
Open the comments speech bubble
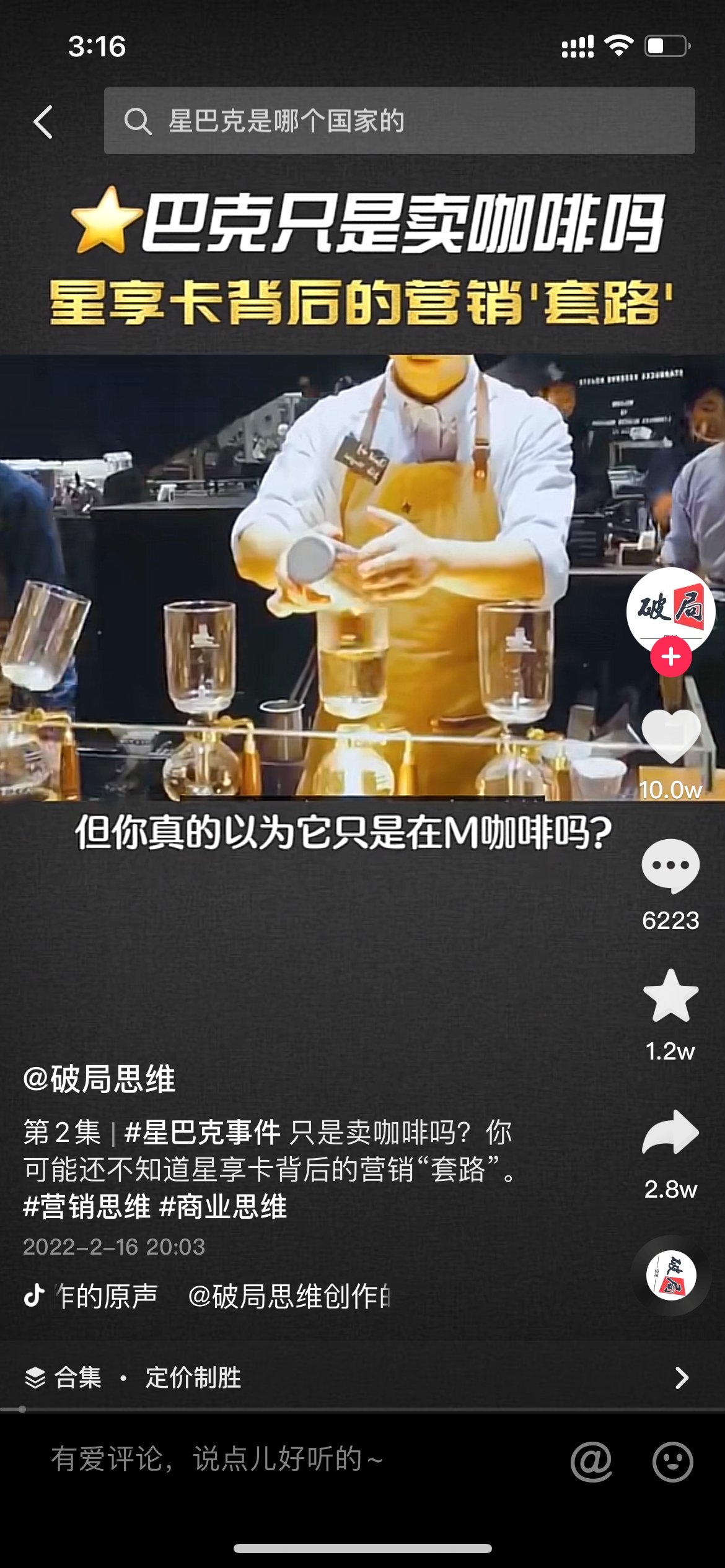coord(670,866)
